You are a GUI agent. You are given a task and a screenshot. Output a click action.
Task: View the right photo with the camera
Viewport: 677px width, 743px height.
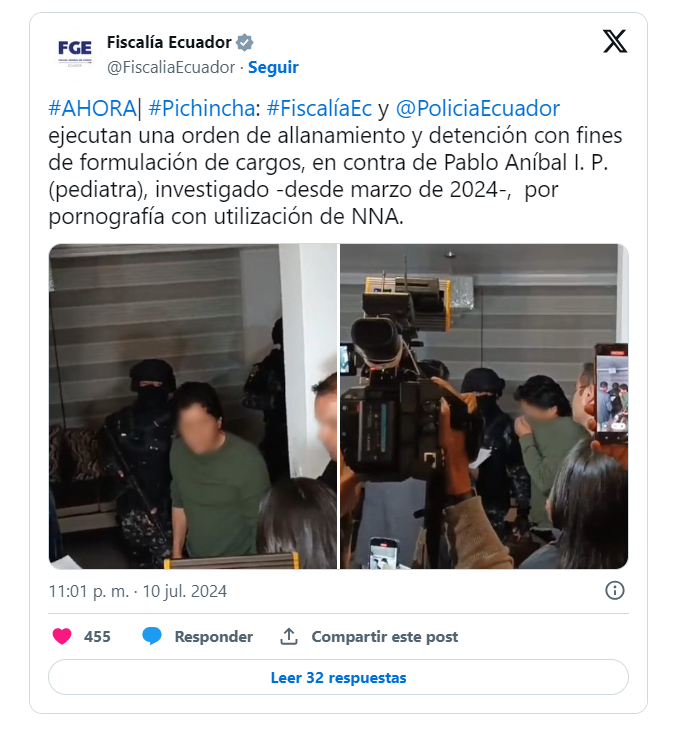point(484,406)
